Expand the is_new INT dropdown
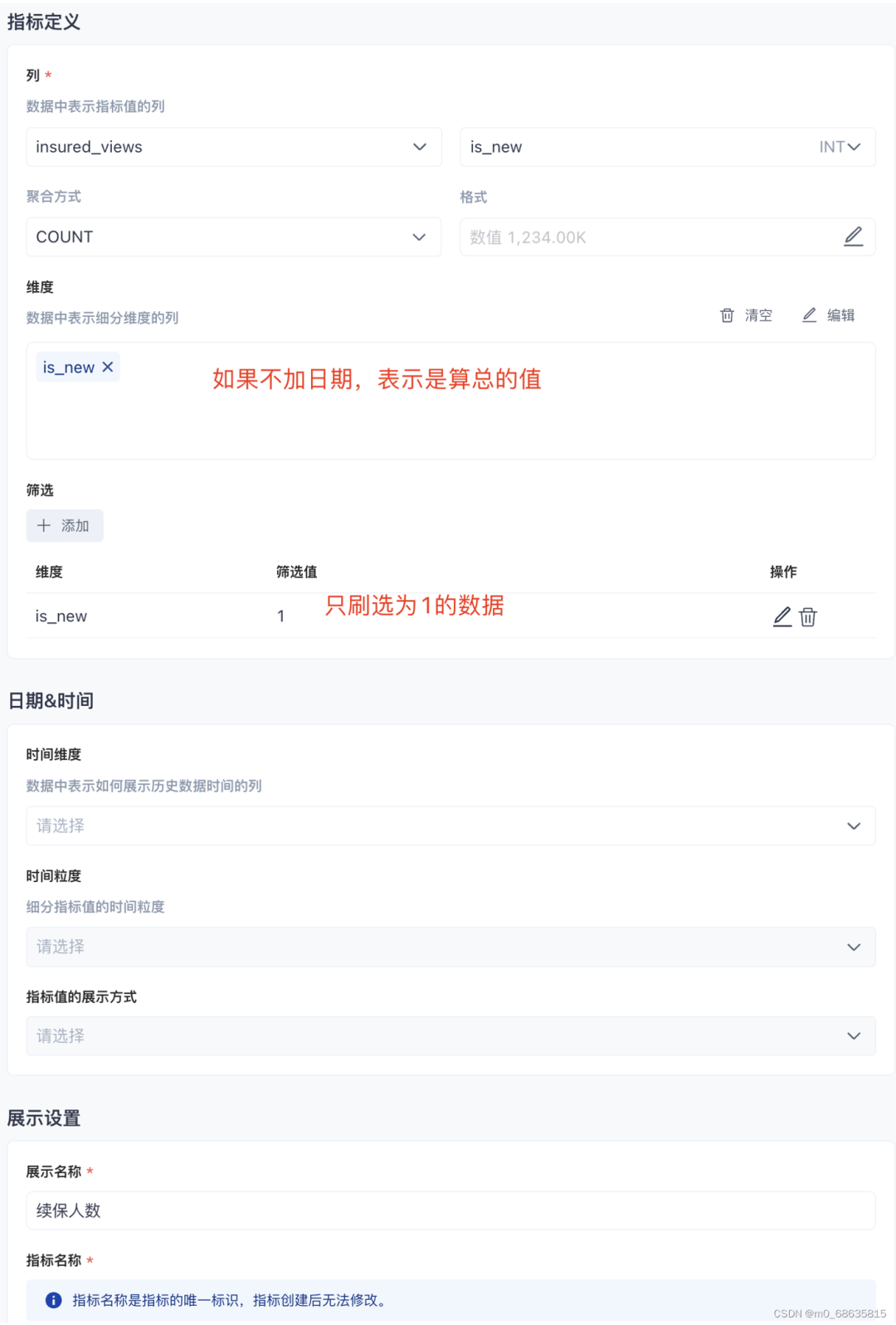This screenshot has width=896, height=1325. [x=667, y=147]
